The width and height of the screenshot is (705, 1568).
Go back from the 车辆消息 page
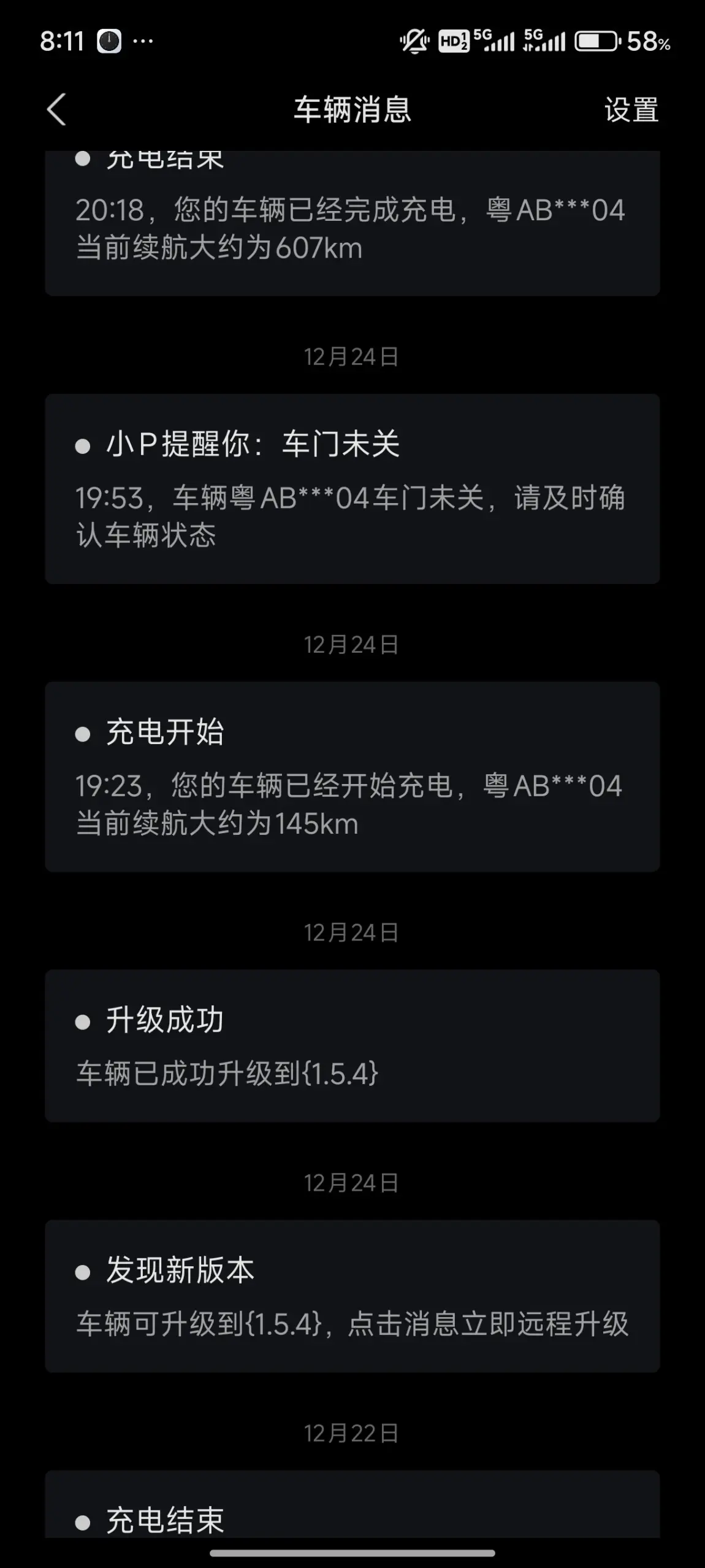[x=56, y=110]
